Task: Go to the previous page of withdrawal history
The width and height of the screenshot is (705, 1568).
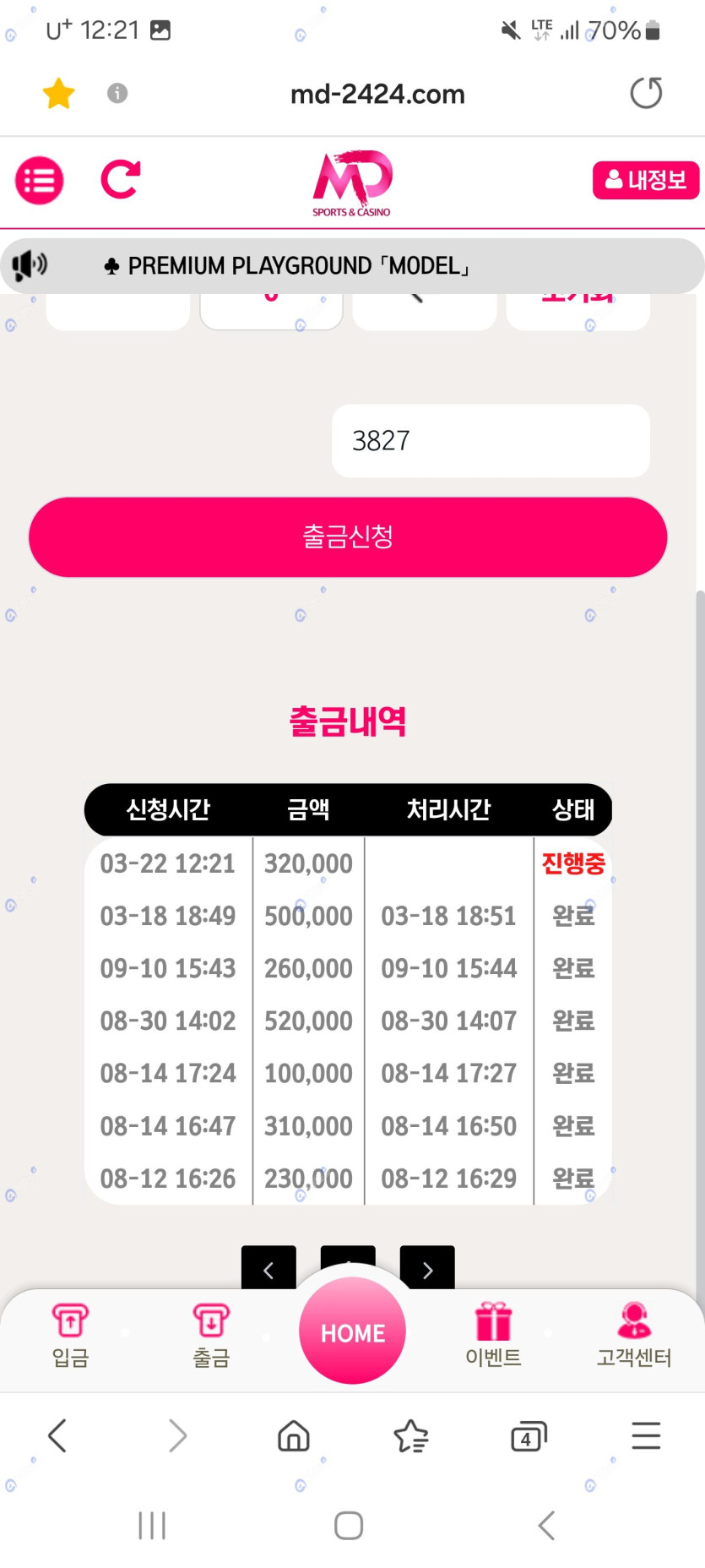Action: [x=268, y=1268]
